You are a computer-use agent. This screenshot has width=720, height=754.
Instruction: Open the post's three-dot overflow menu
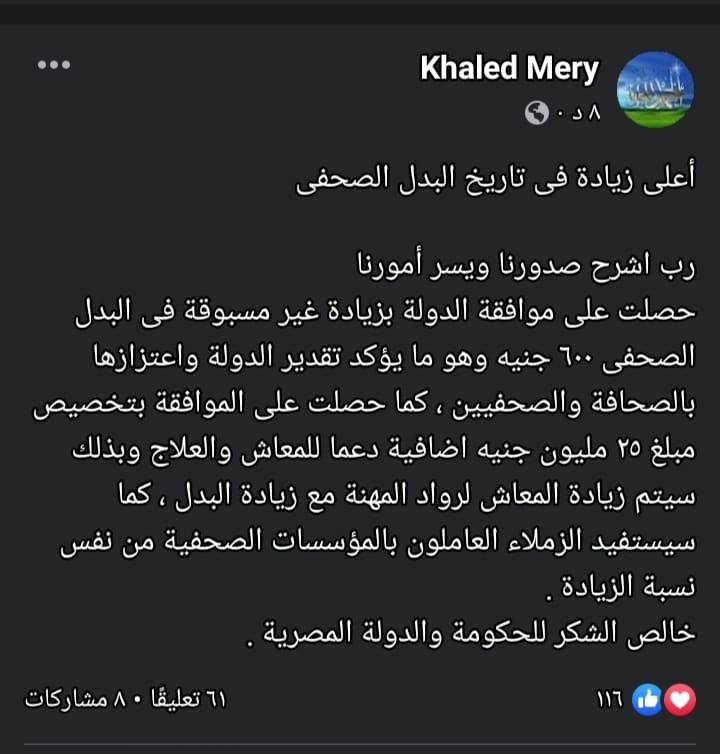[53, 66]
